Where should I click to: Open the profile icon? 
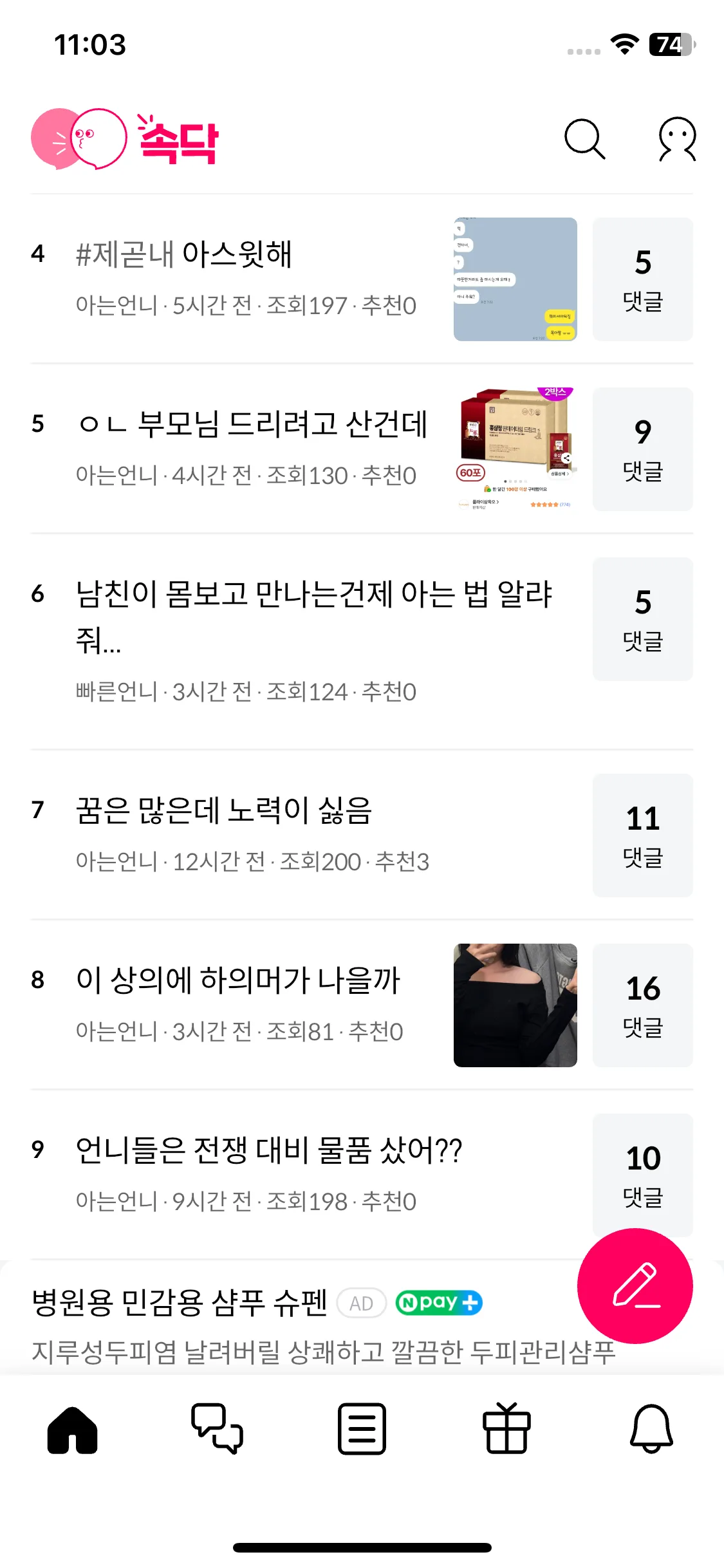[x=677, y=138]
